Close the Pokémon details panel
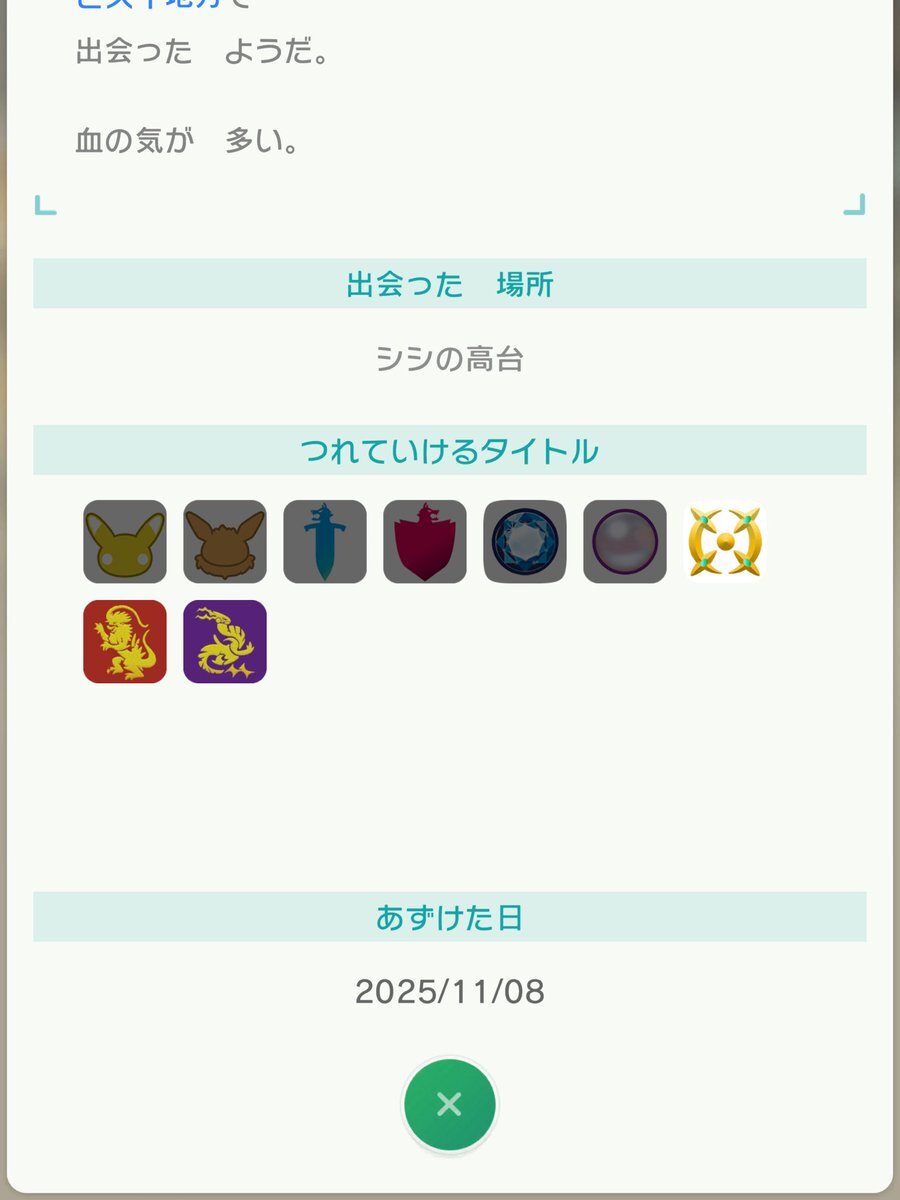The image size is (900, 1200). point(449,1104)
